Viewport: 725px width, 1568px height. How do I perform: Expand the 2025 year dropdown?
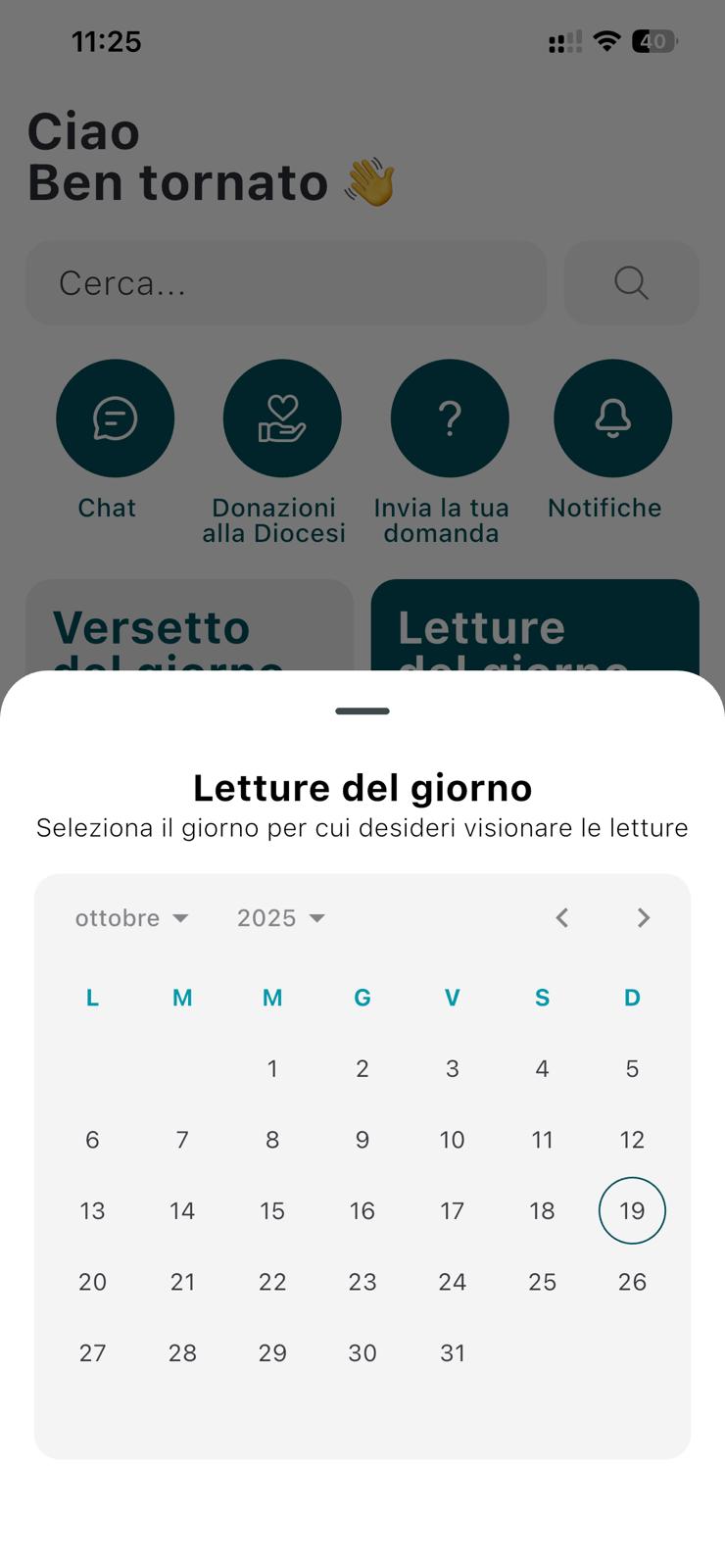281,918
